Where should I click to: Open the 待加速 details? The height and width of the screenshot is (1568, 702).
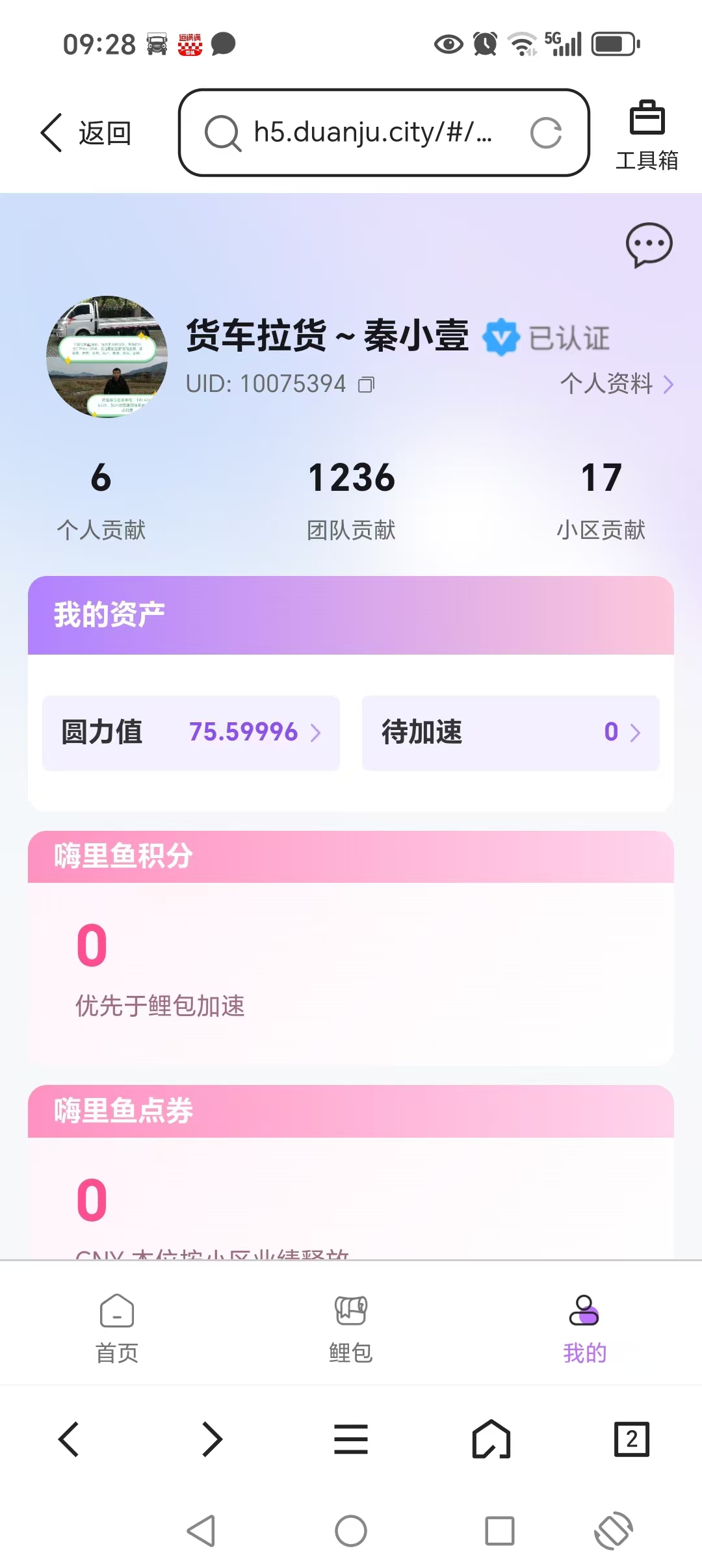point(510,733)
